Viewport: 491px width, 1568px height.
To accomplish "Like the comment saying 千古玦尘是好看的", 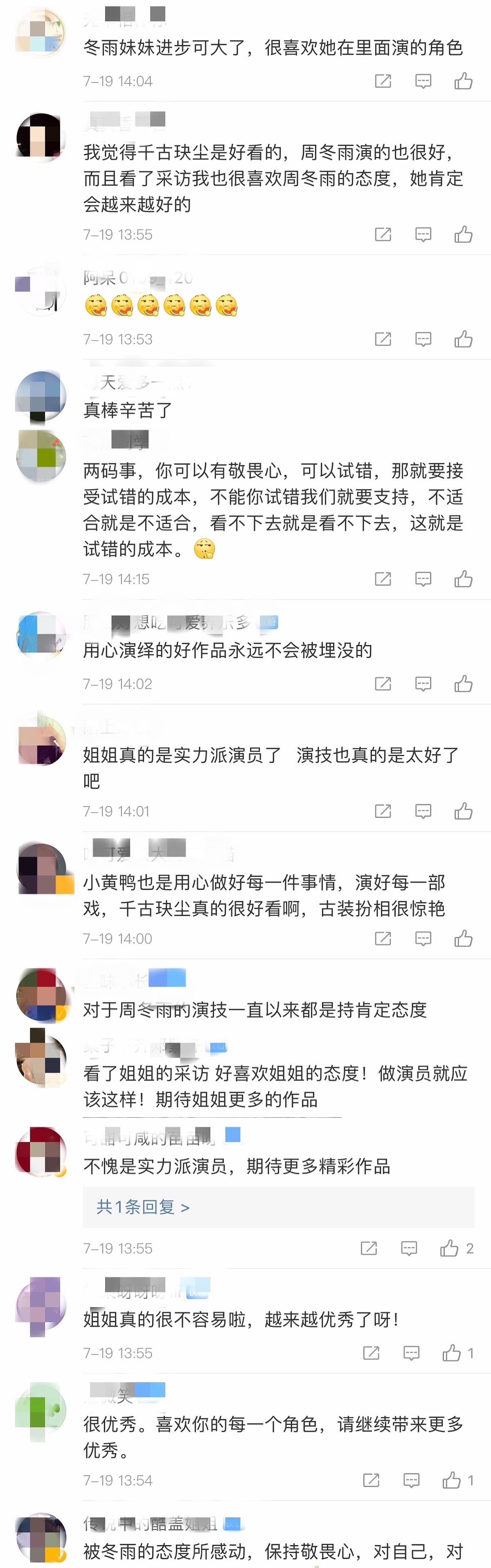I will pyautogui.click(x=463, y=234).
